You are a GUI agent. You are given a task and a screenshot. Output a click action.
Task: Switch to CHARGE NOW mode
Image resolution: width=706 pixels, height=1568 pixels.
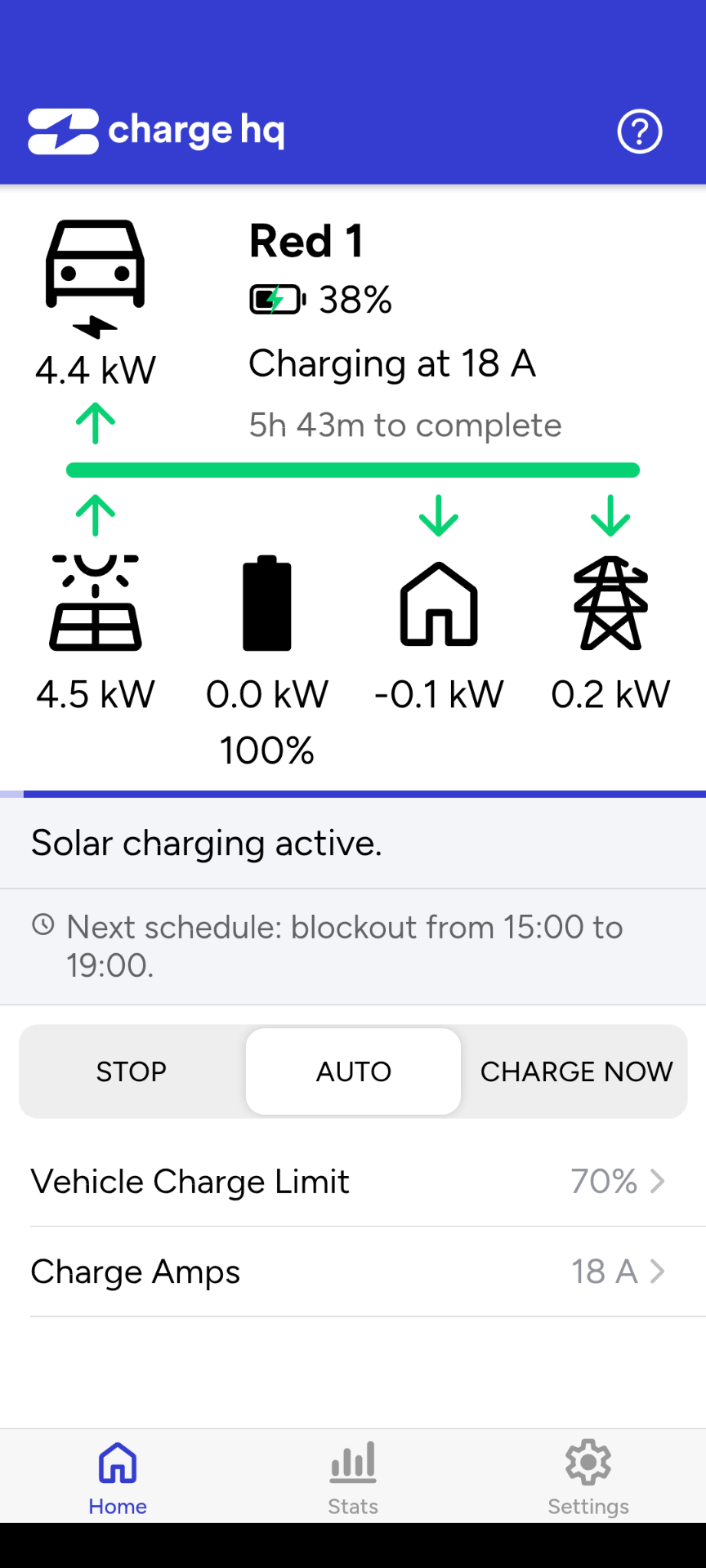(x=576, y=1071)
